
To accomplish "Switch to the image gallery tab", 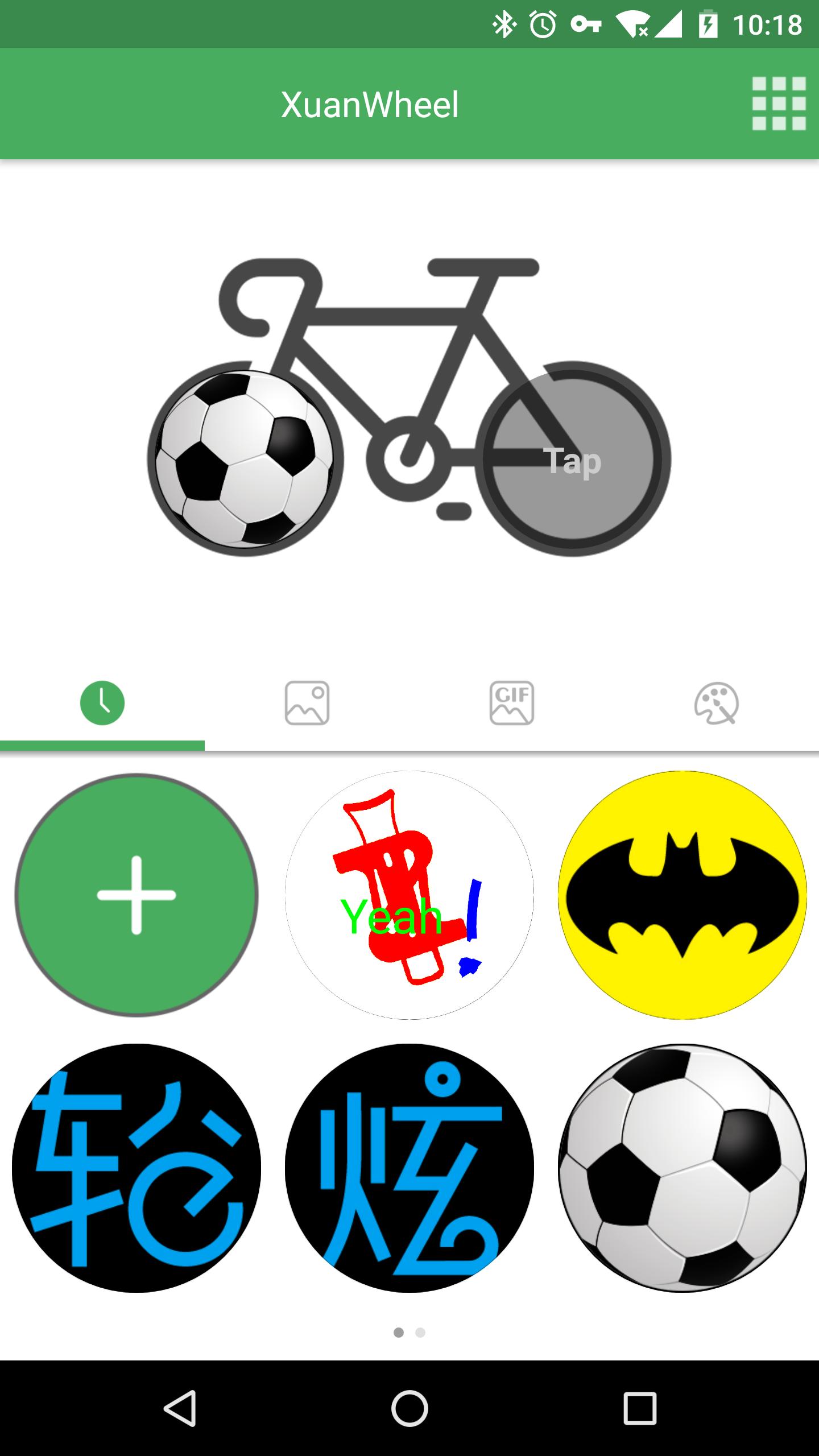I will [x=307, y=703].
